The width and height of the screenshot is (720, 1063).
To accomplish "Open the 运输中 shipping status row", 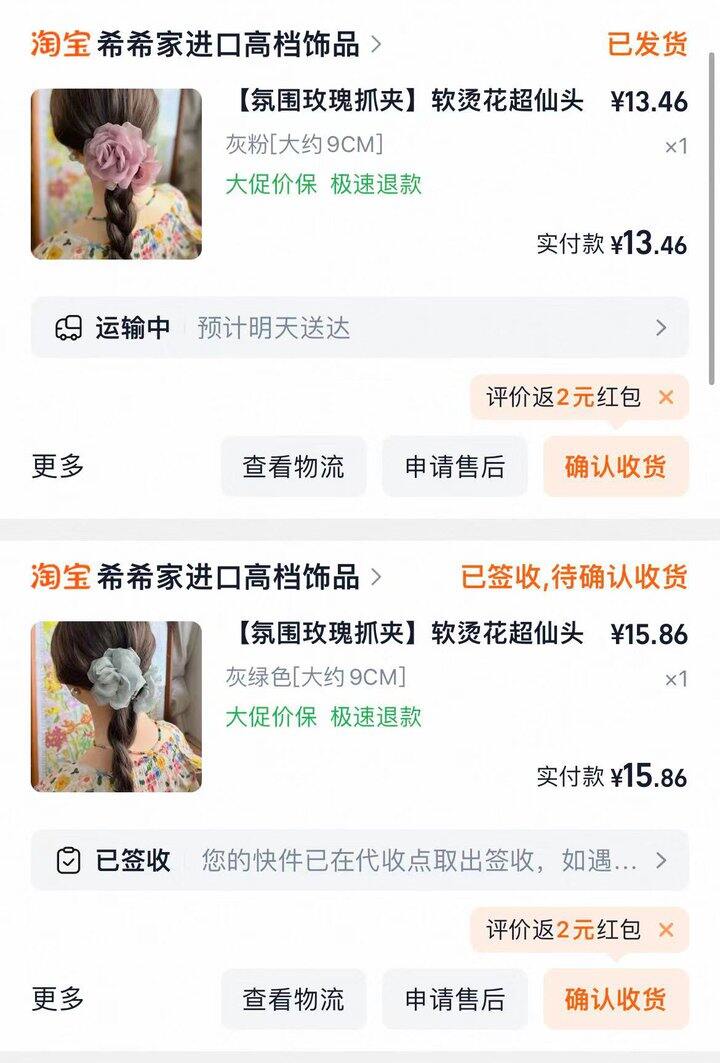I will coord(360,328).
